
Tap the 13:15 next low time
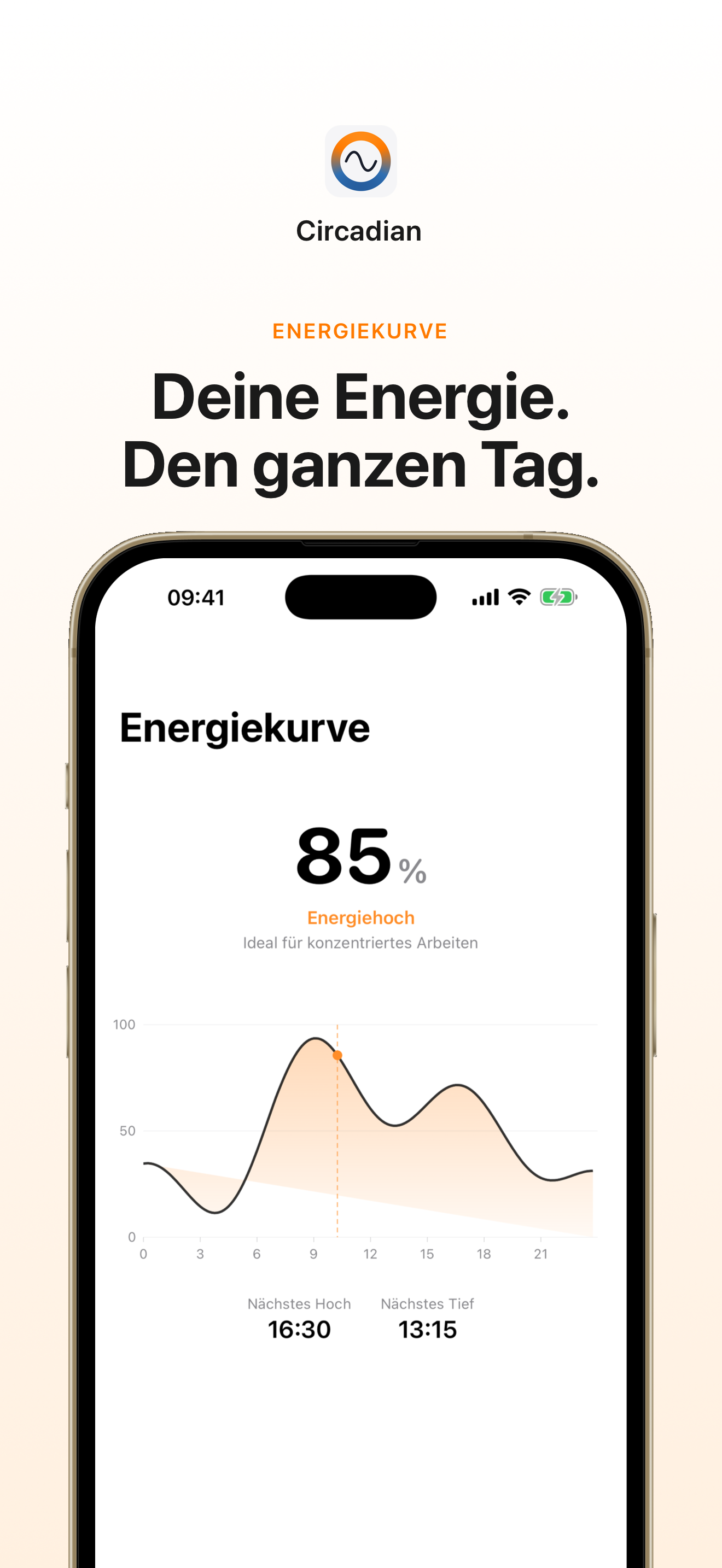[x=429, y=1330]
